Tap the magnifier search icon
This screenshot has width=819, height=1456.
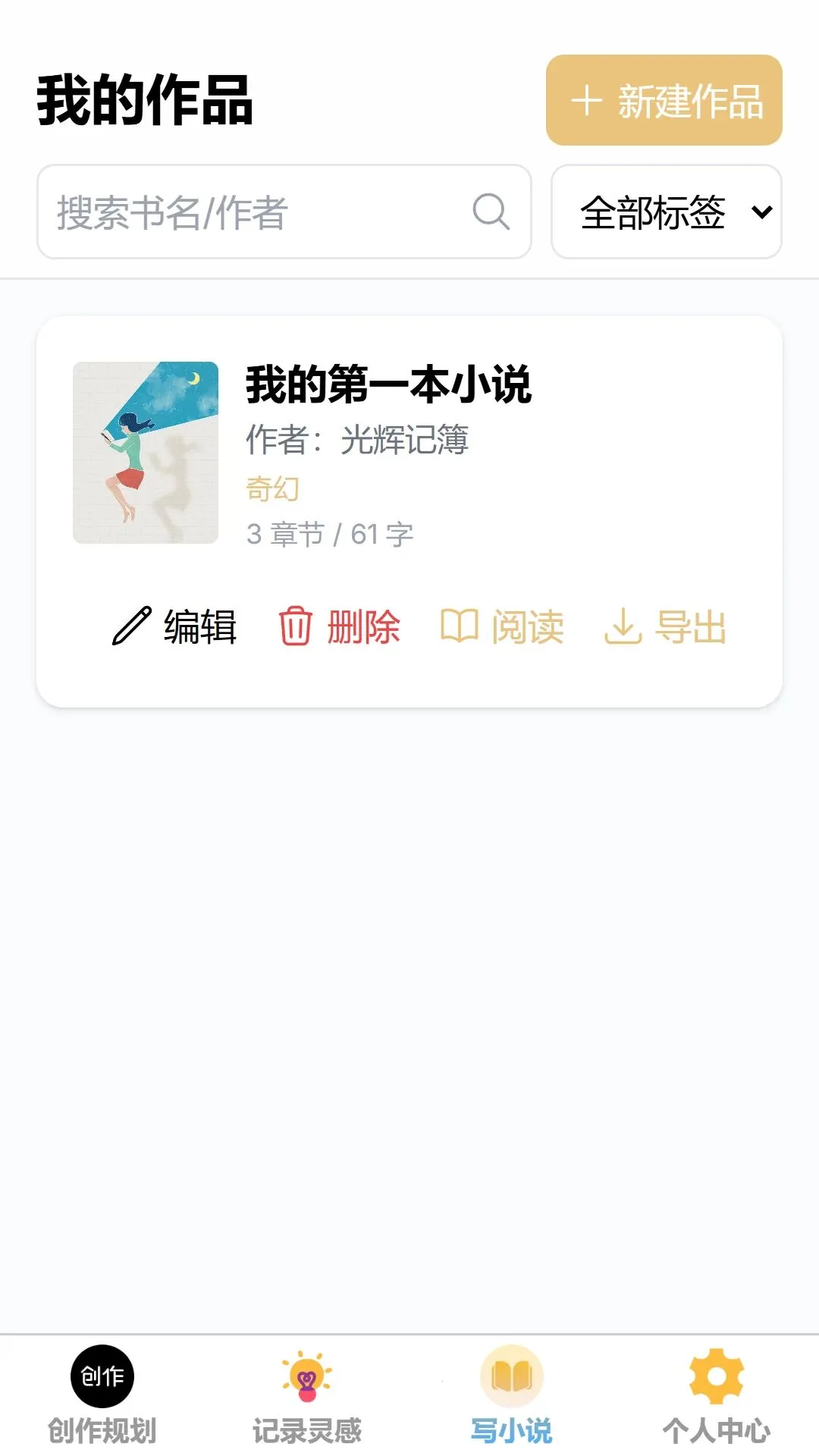[491, 212]
